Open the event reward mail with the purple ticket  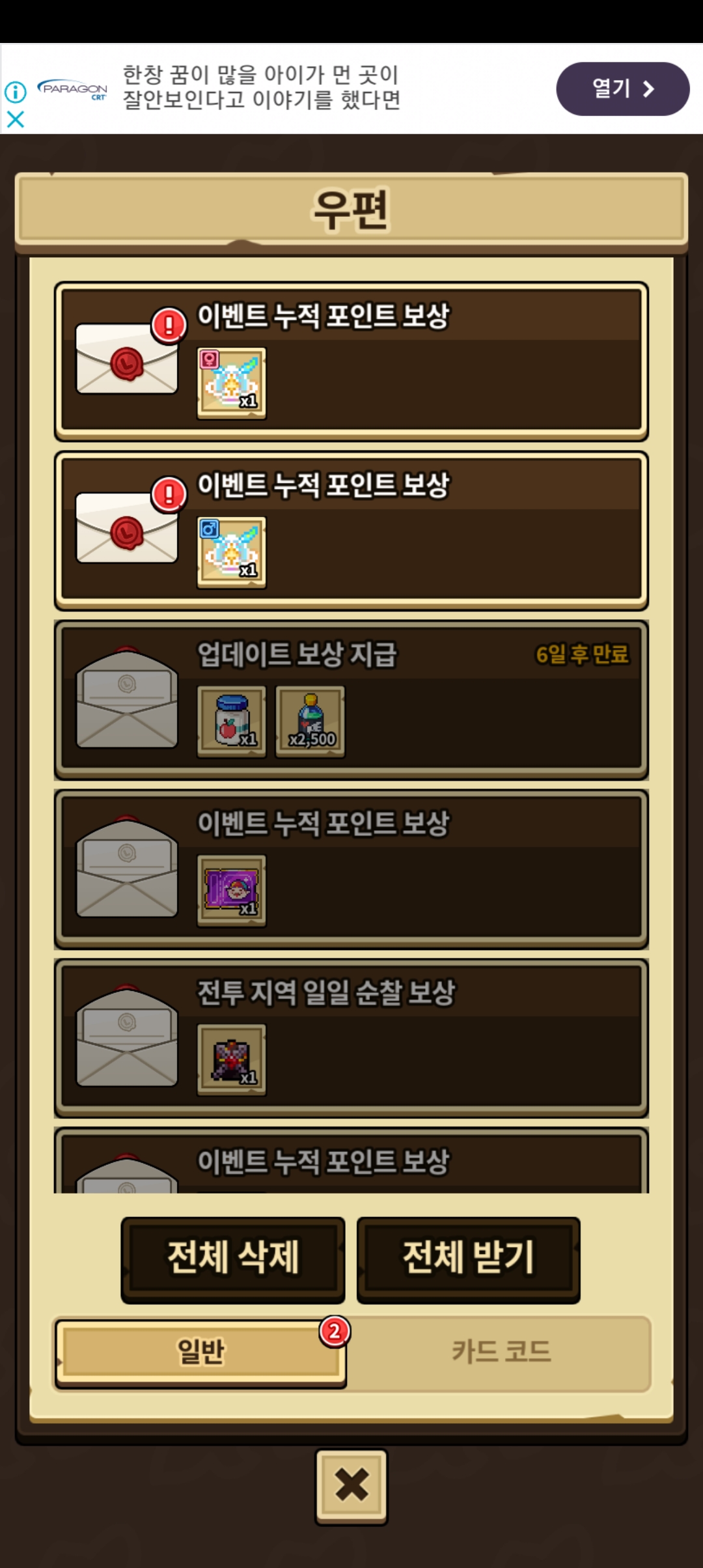(351, 869)
